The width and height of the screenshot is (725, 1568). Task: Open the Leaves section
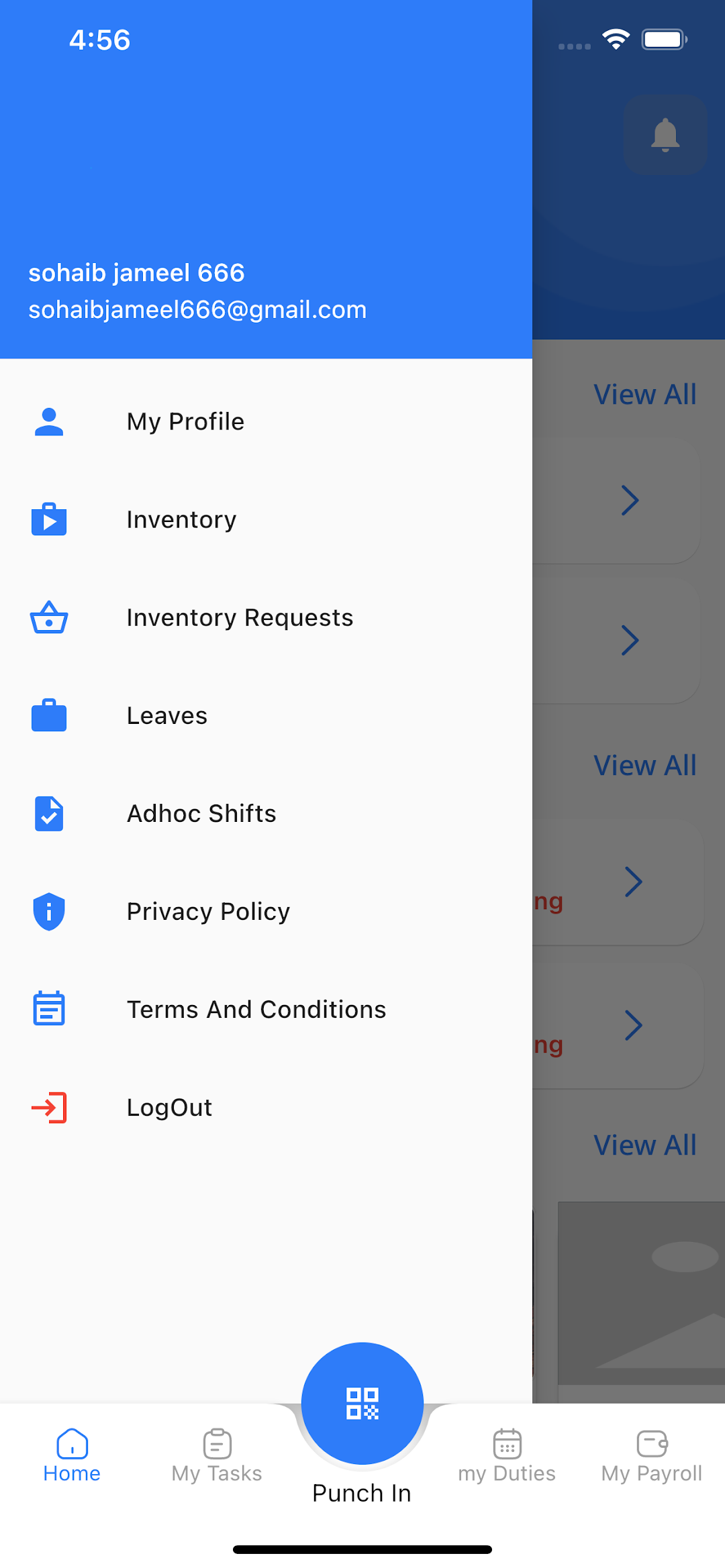pos(266,715)
